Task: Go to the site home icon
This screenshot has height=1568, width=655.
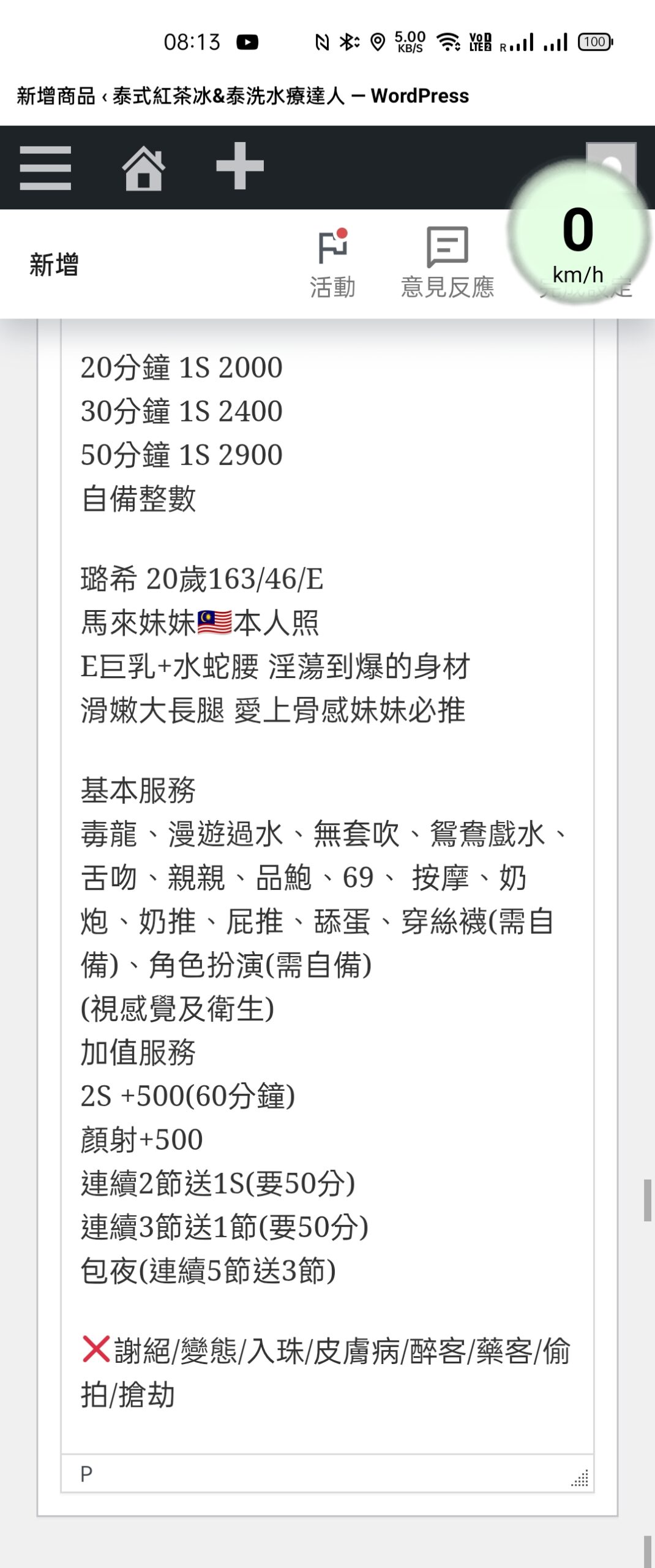Action: pyautogui.click(x=144, y=168)
